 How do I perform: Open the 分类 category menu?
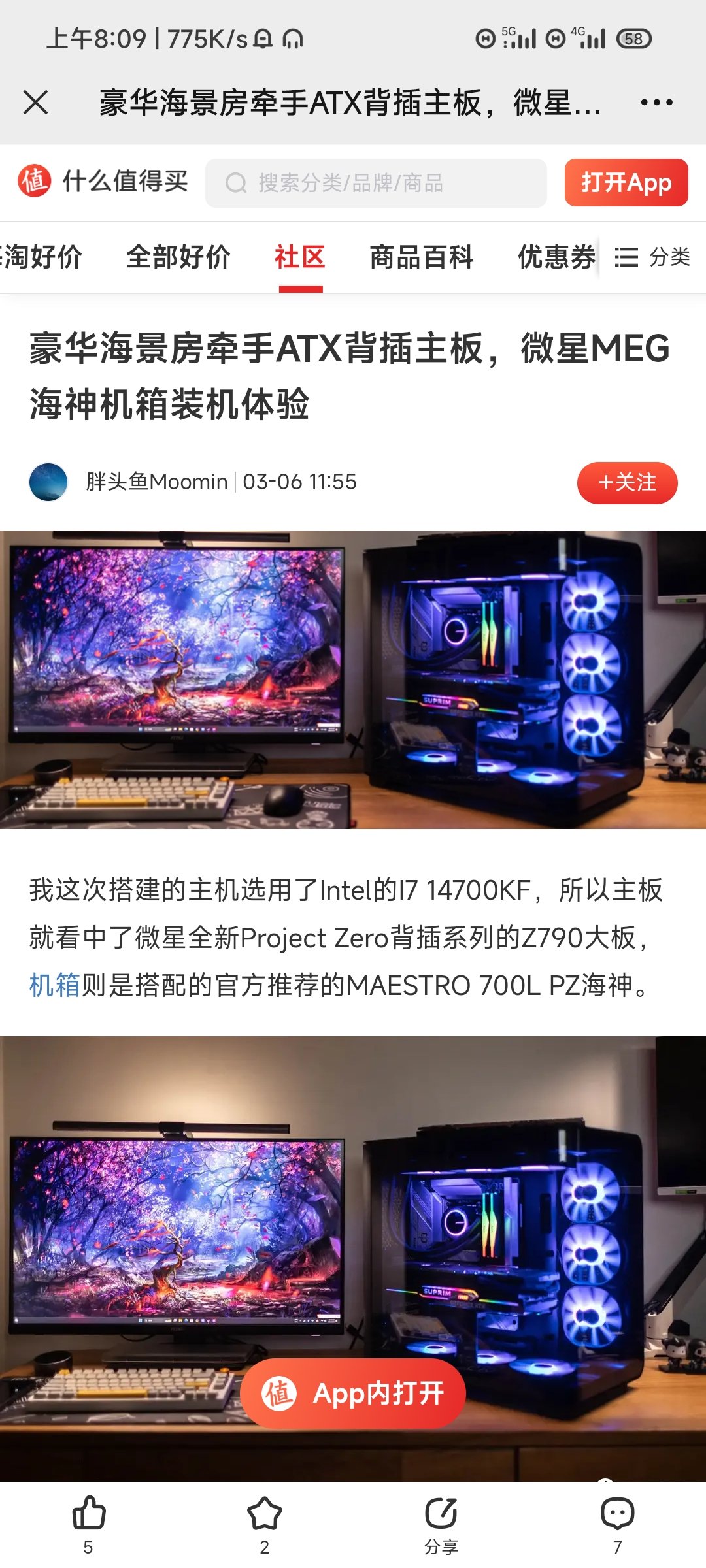[652, 257]
